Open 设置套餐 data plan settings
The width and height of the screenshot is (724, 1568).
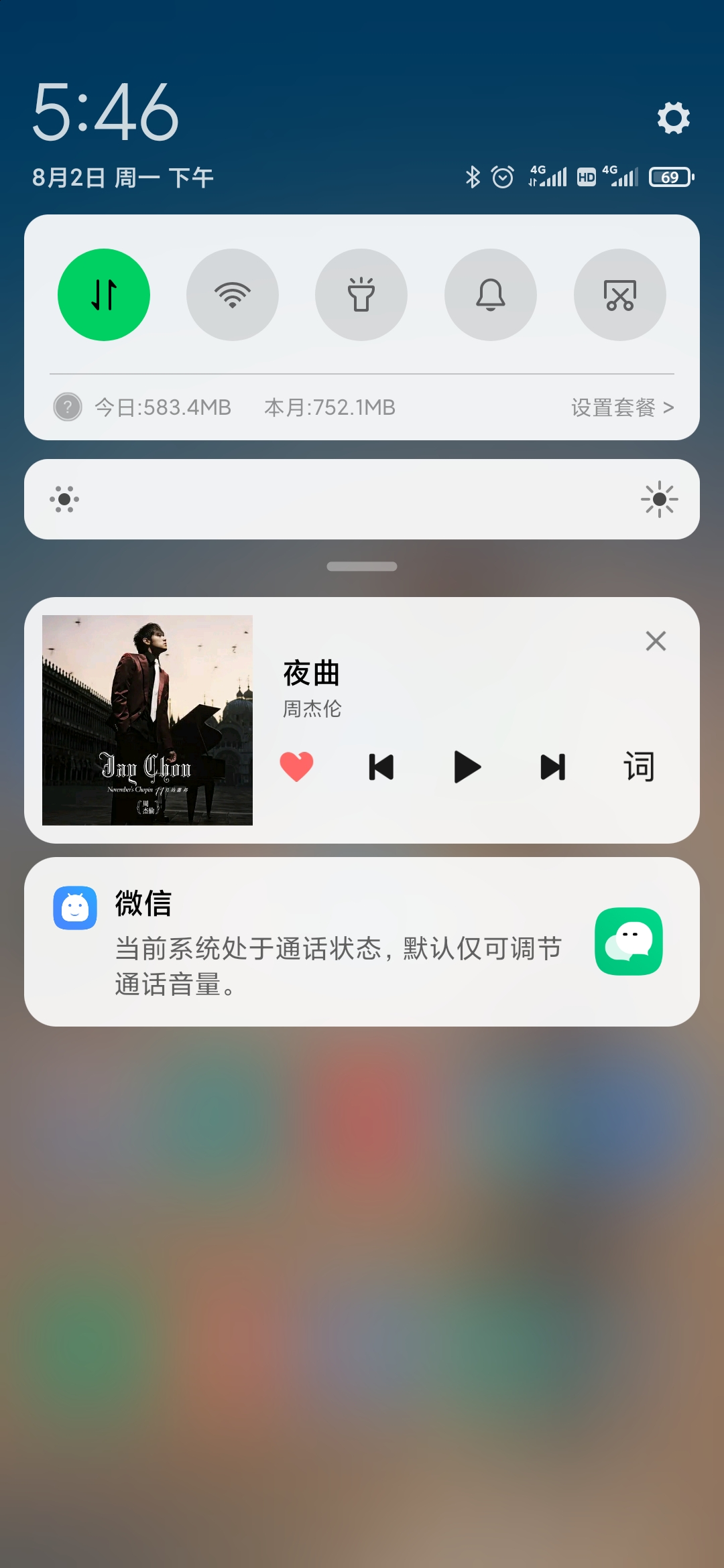[x=622, y=407]
